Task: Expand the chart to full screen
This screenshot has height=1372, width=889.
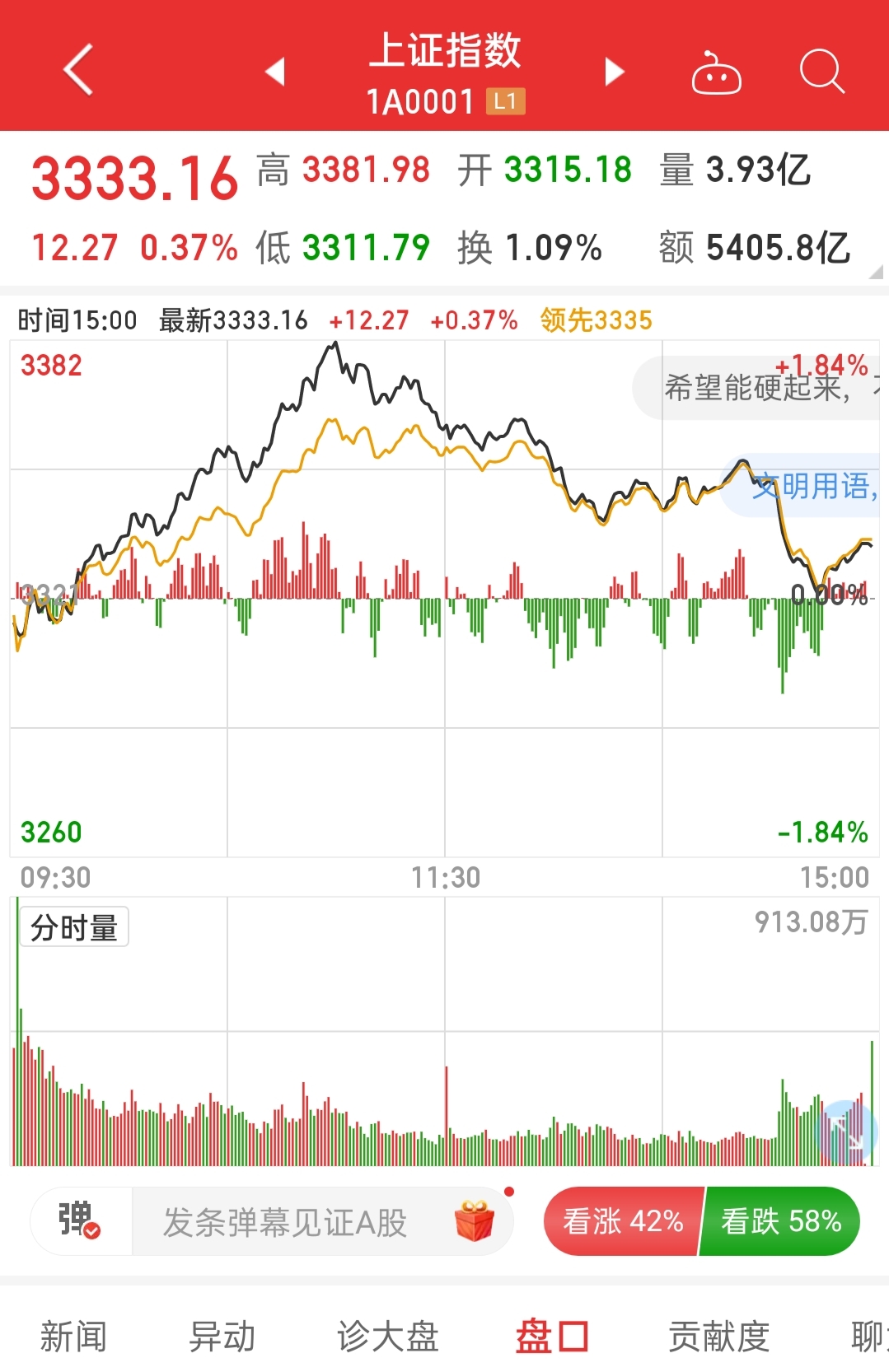Action: (846, 1132)
